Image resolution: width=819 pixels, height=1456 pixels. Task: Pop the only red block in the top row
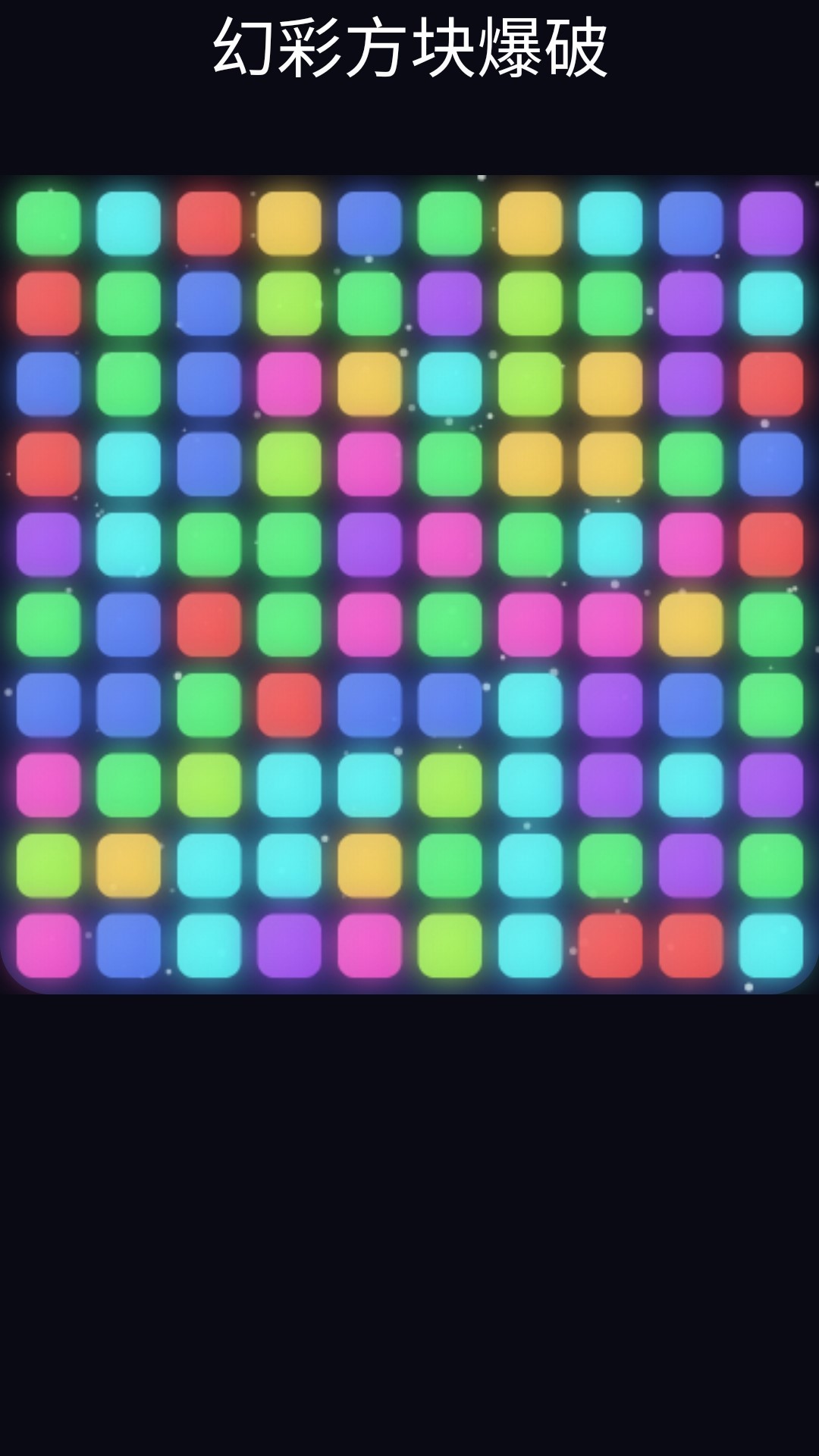coord(209,223)
